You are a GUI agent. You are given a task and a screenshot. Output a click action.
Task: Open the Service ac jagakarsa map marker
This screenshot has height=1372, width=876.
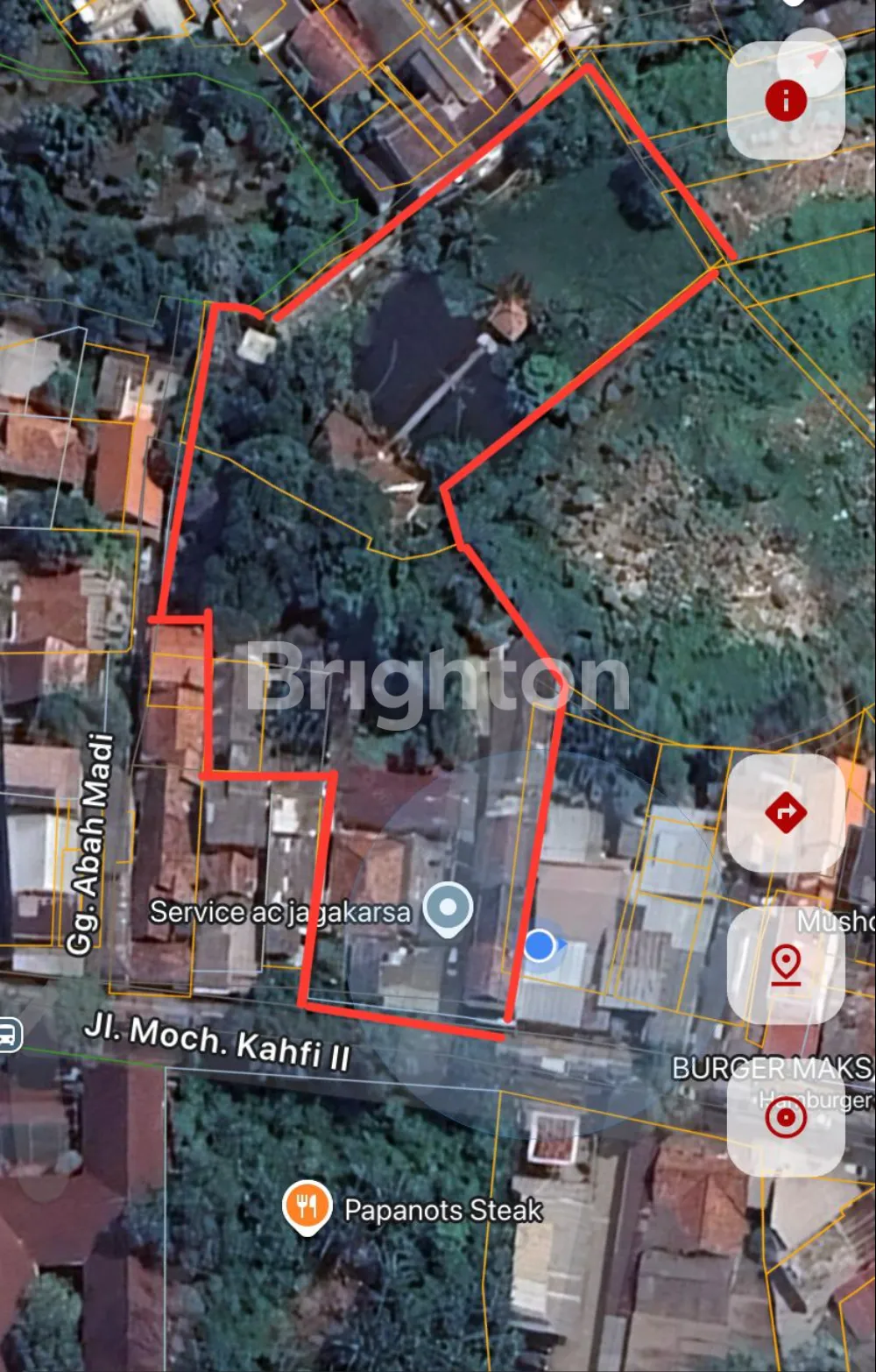449,909
